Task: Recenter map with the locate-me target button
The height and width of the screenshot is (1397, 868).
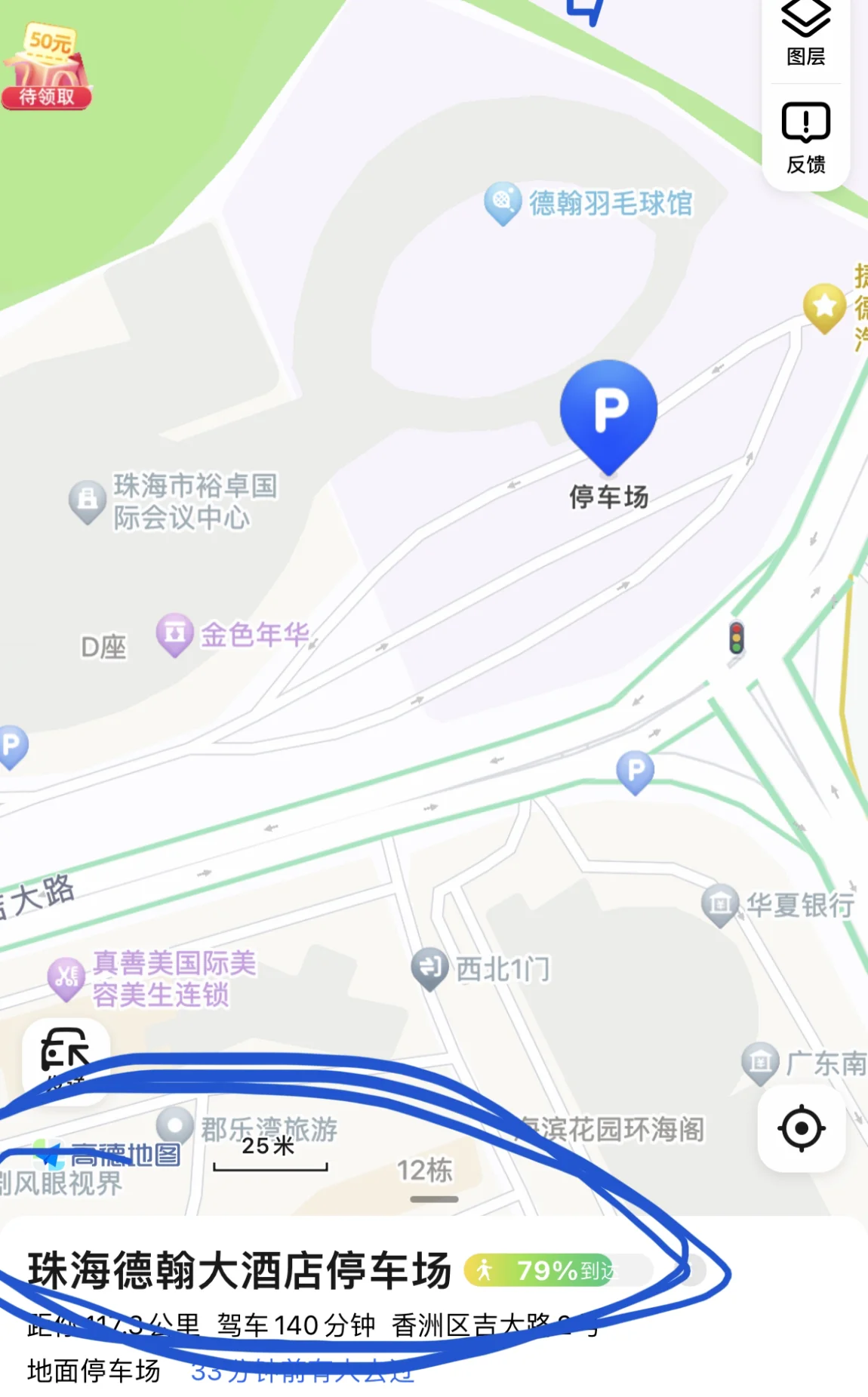Action: [801, 1128]
